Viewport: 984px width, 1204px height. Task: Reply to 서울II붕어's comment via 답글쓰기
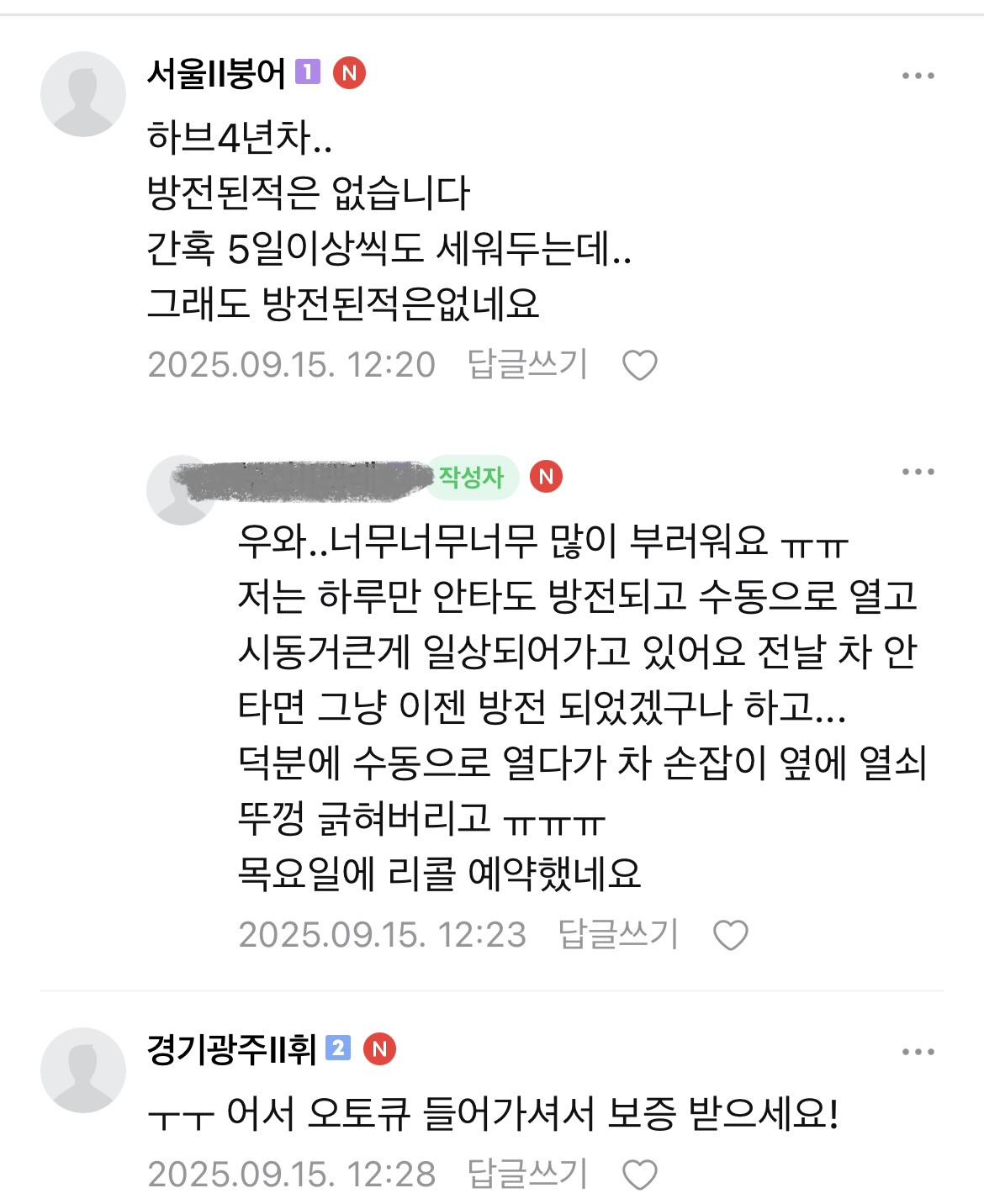(526, 364)
